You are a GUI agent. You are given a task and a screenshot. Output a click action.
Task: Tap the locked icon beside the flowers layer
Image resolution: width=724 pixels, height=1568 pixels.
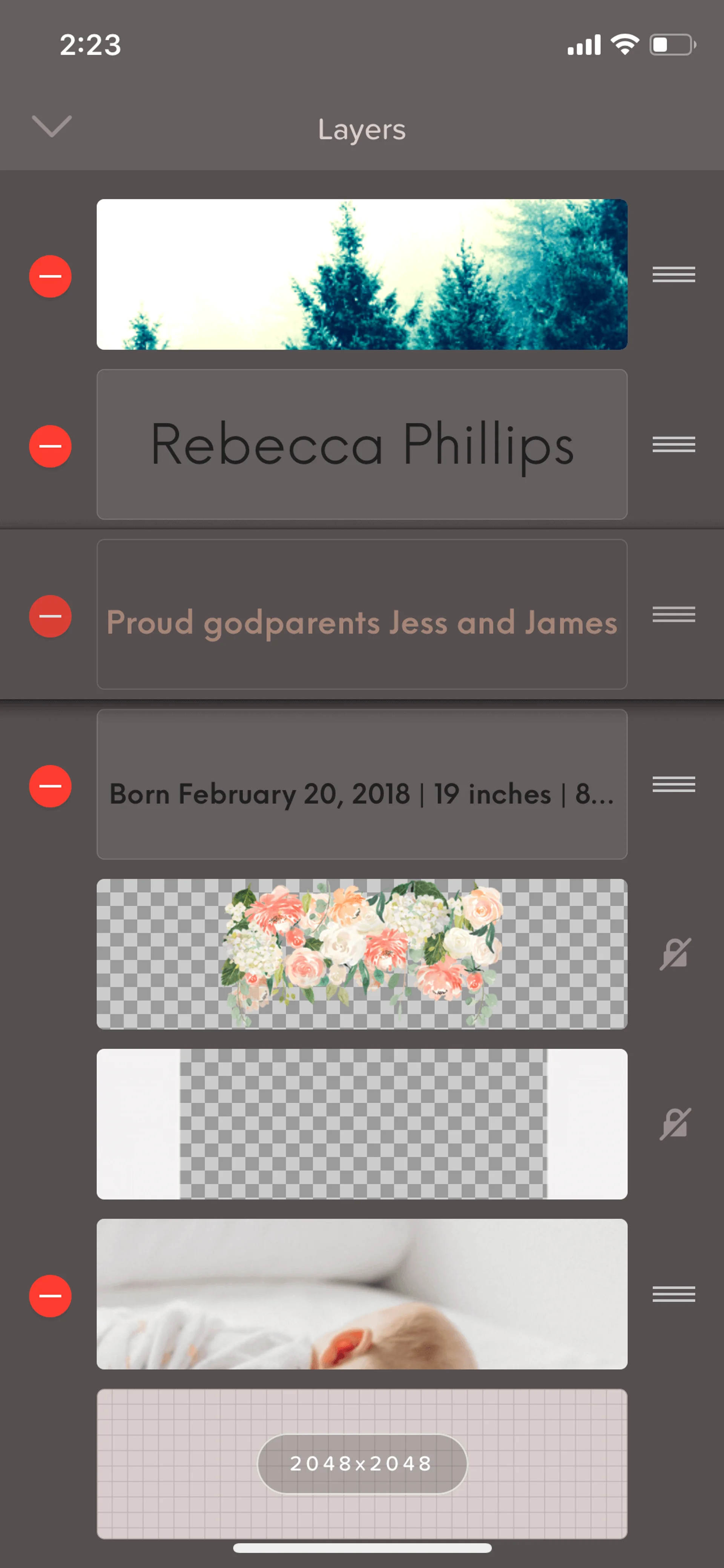pos(675,954)
